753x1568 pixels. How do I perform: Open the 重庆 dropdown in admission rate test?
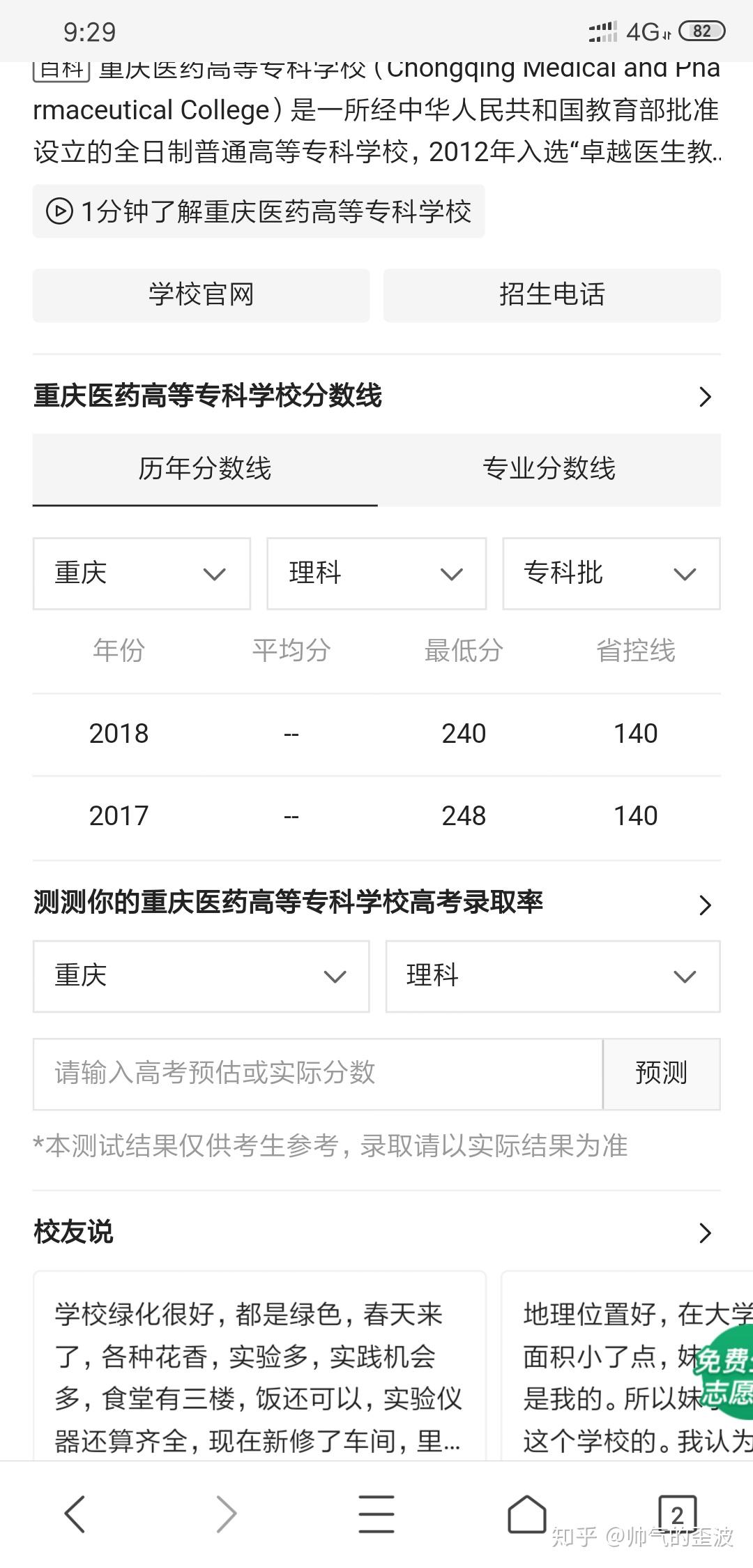click(x=201, y=976)
